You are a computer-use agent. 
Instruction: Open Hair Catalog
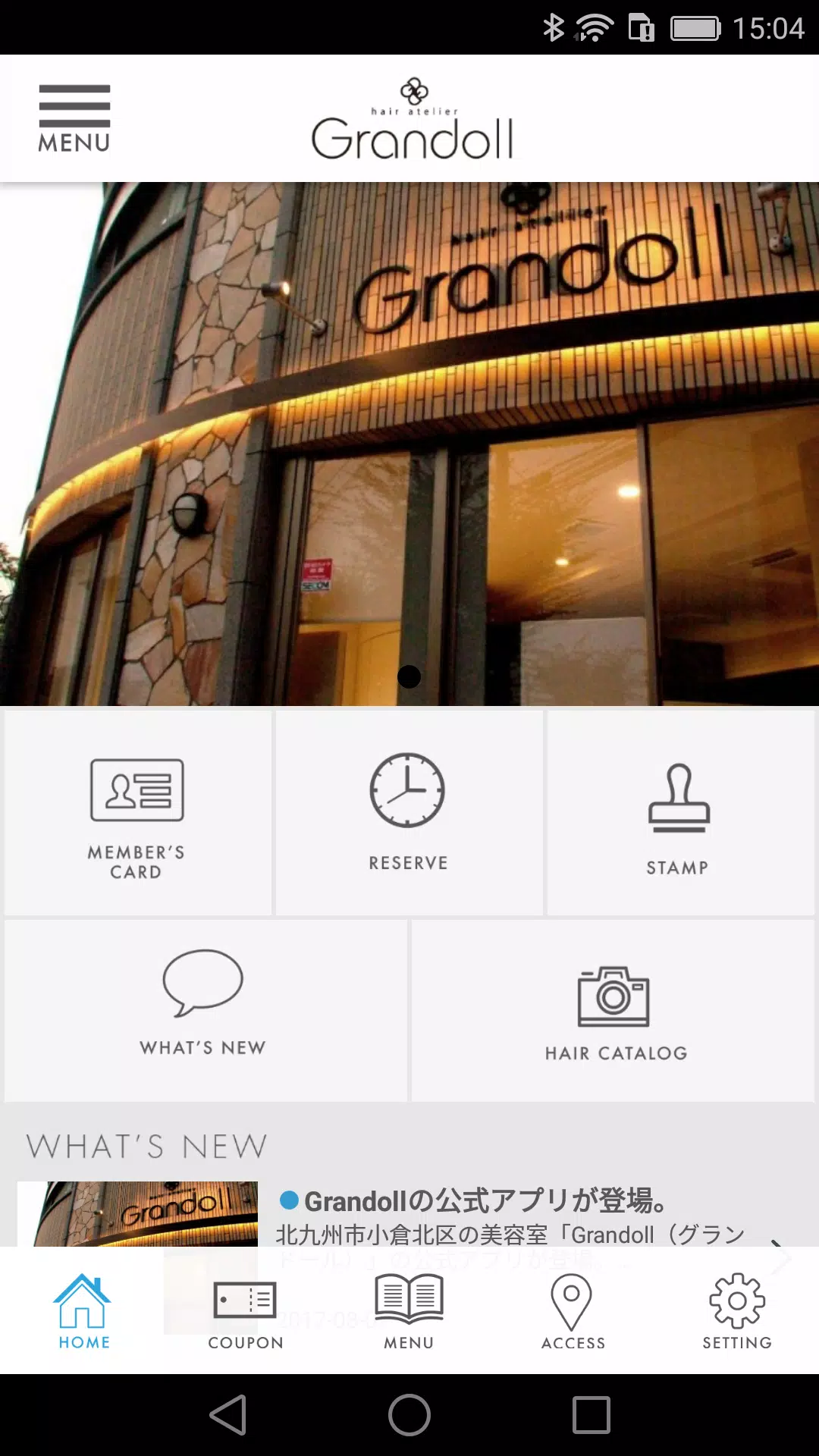point(613,1010)
